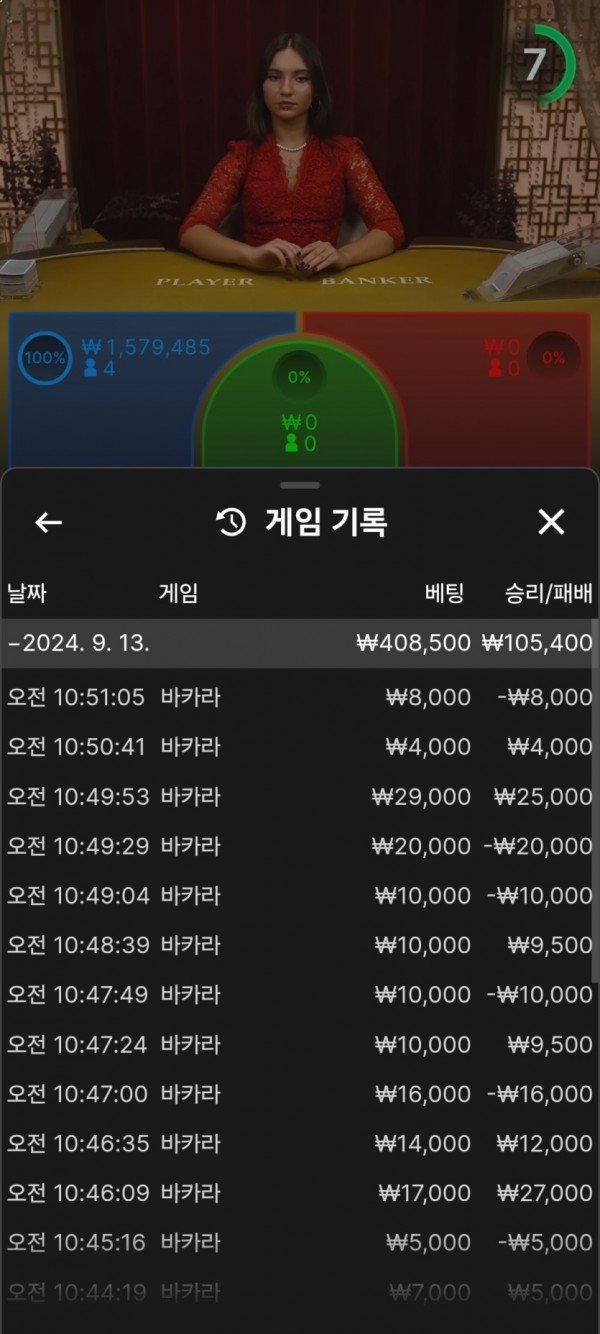Go back from the game history panel
The height and width of the screenshot is (1334, 600).
[48, 522]
